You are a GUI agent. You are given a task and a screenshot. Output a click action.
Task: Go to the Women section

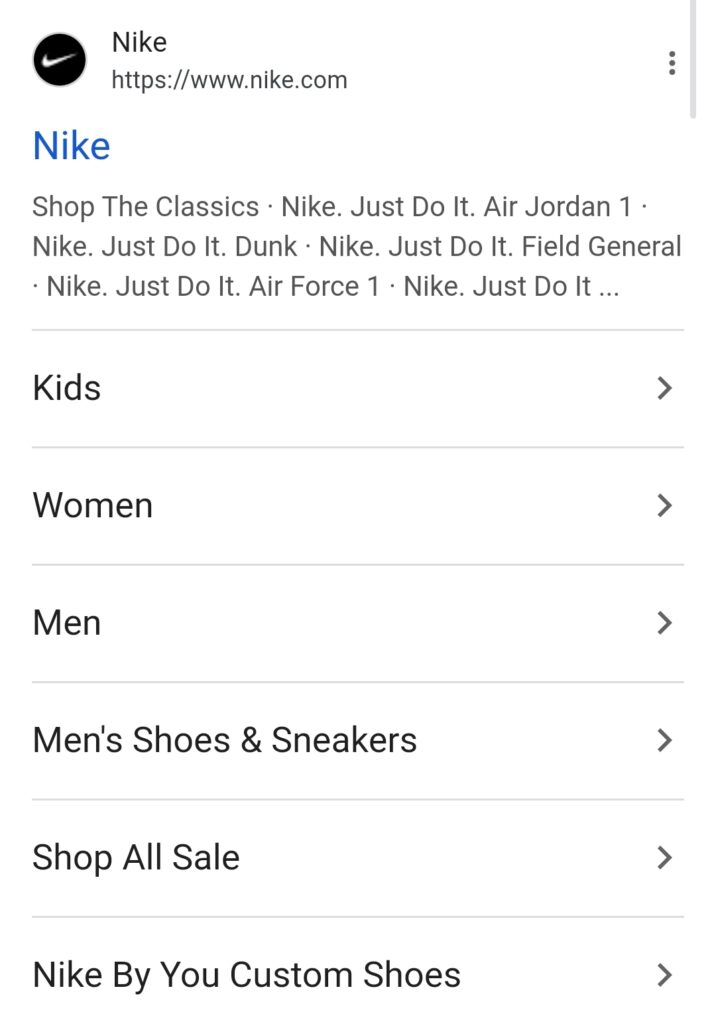(x=357, y=506)
